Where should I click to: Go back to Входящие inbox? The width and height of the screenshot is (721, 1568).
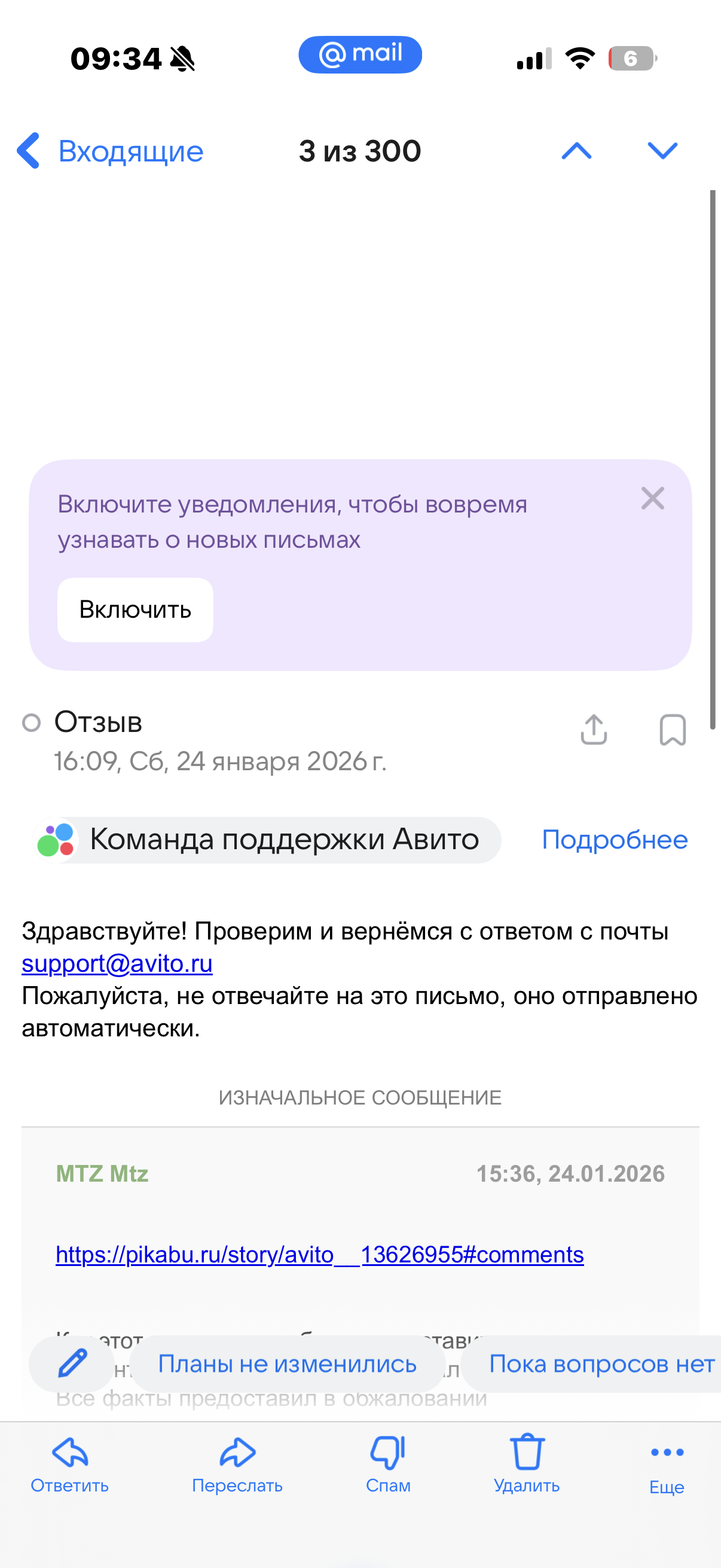click(109, 151)
